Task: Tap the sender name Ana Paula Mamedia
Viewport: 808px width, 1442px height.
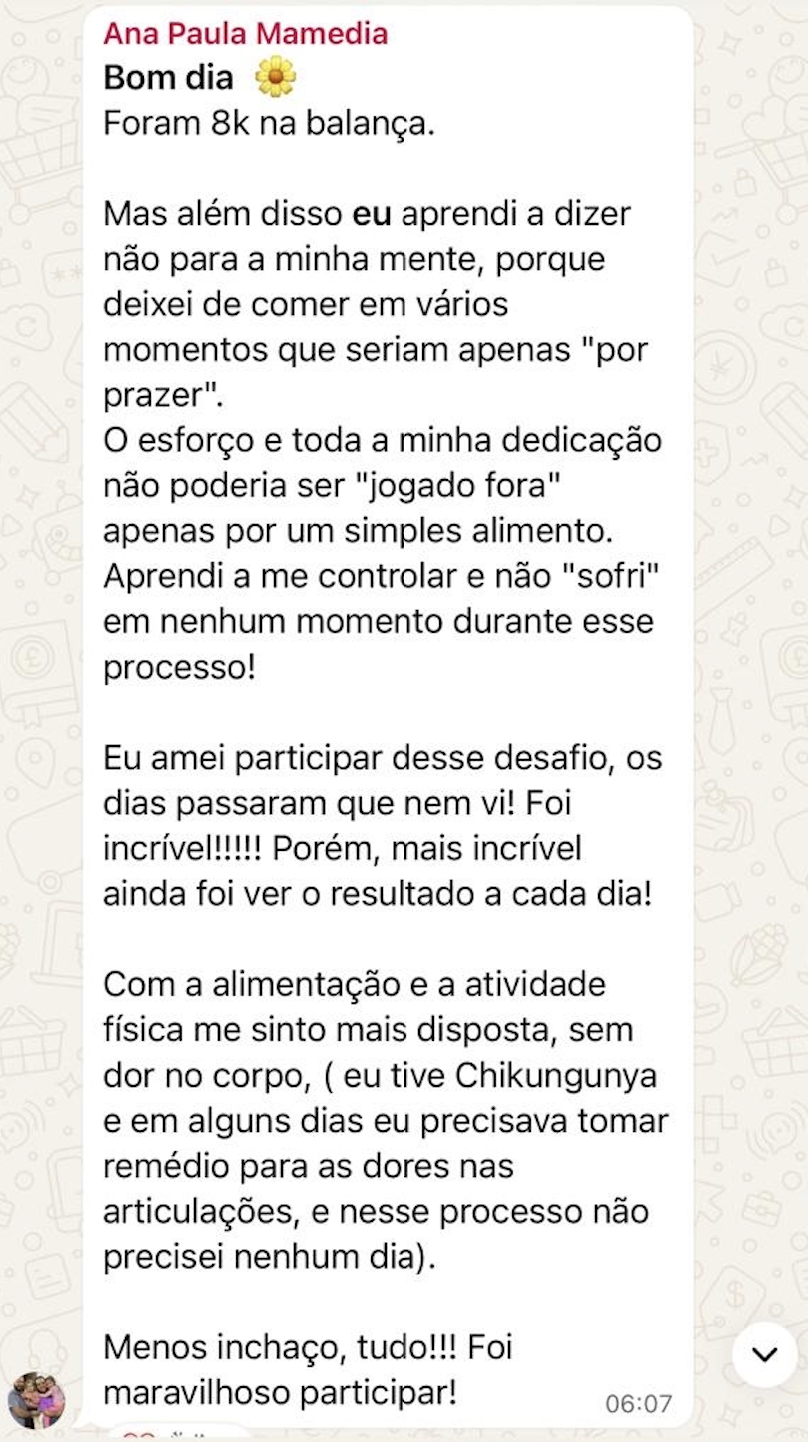Action: 245,34
